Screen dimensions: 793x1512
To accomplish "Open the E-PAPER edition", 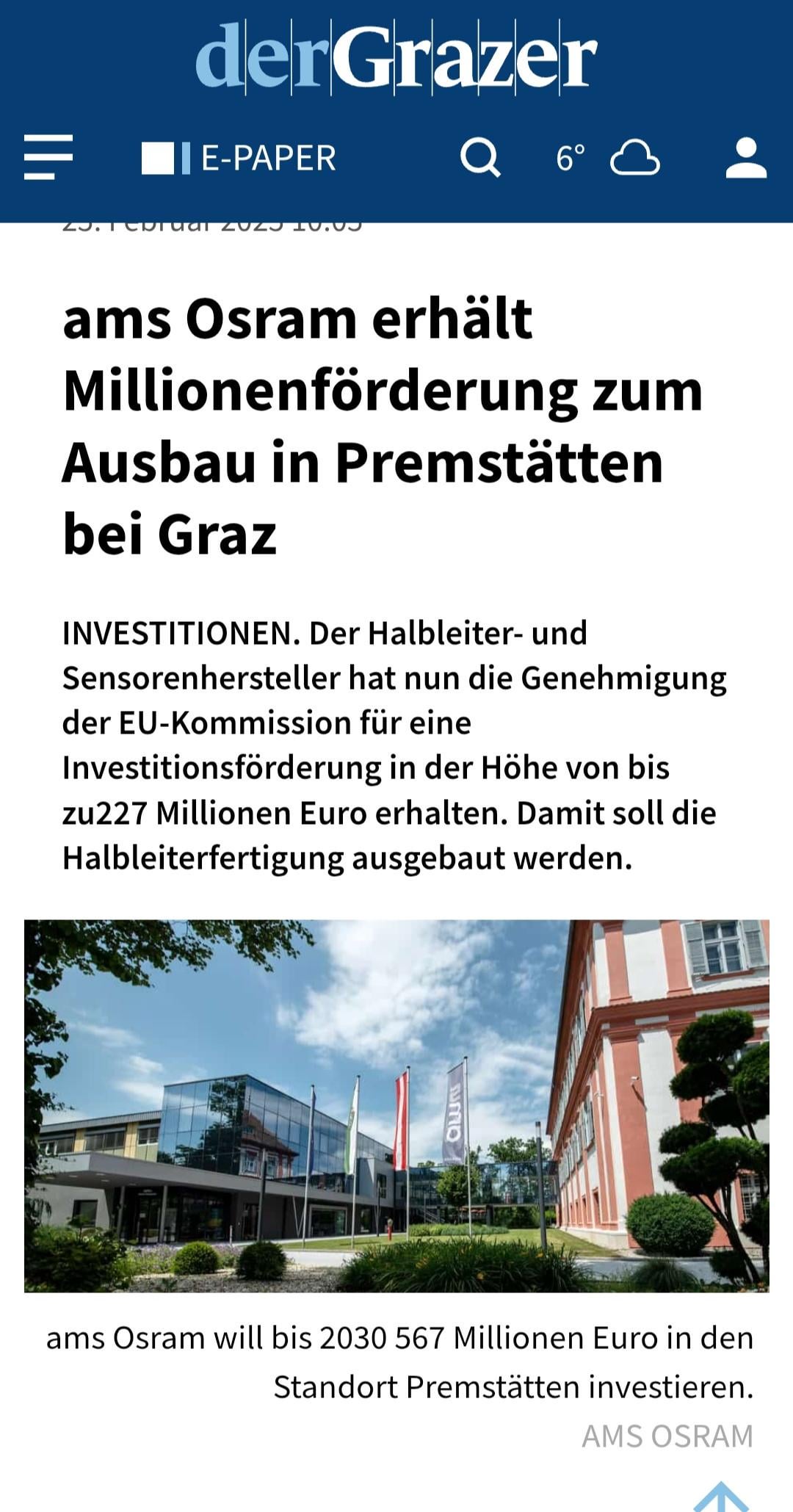I will (x=239, y=158).
